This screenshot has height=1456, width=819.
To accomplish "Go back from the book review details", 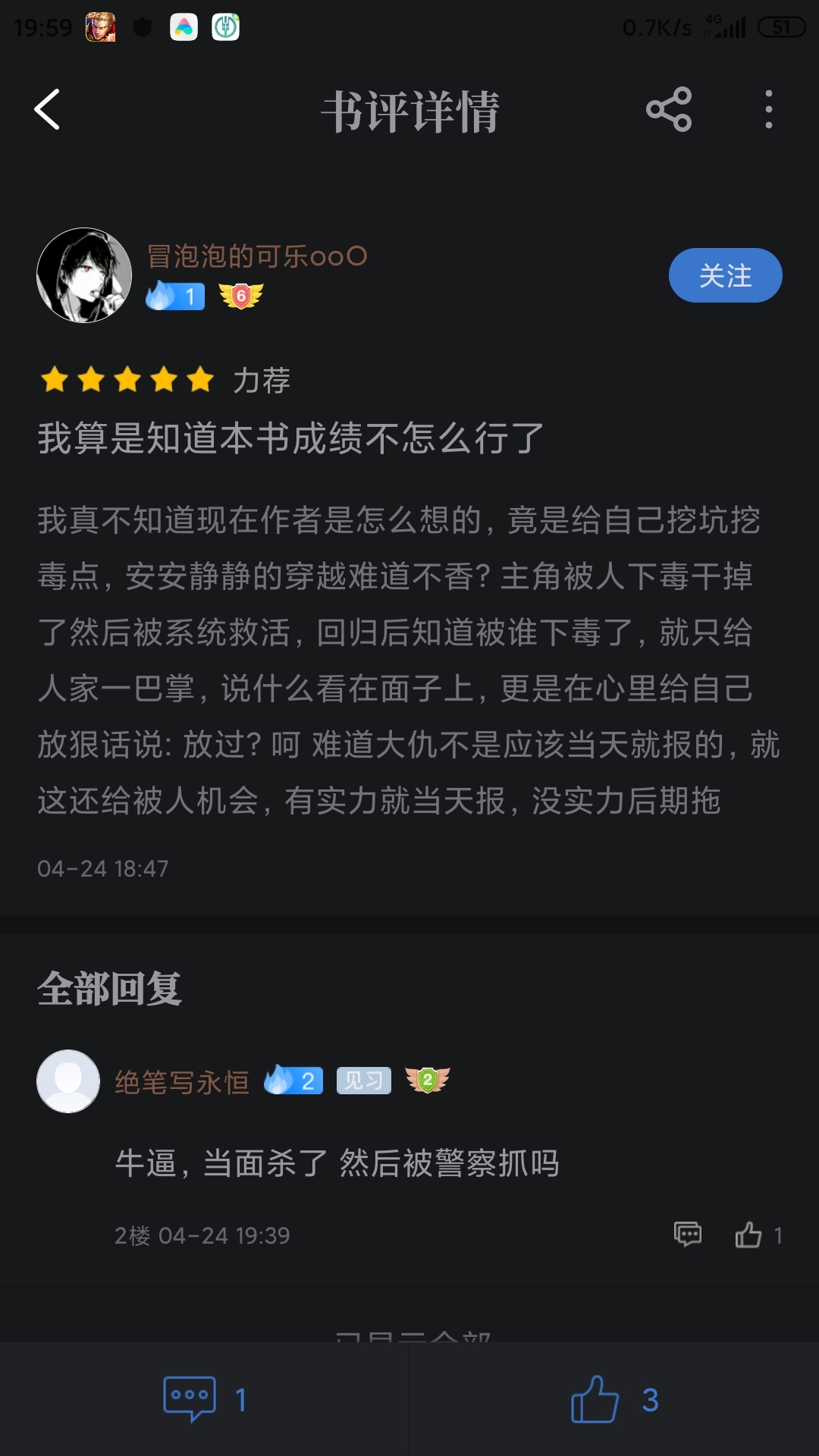I will click(47, 110).
